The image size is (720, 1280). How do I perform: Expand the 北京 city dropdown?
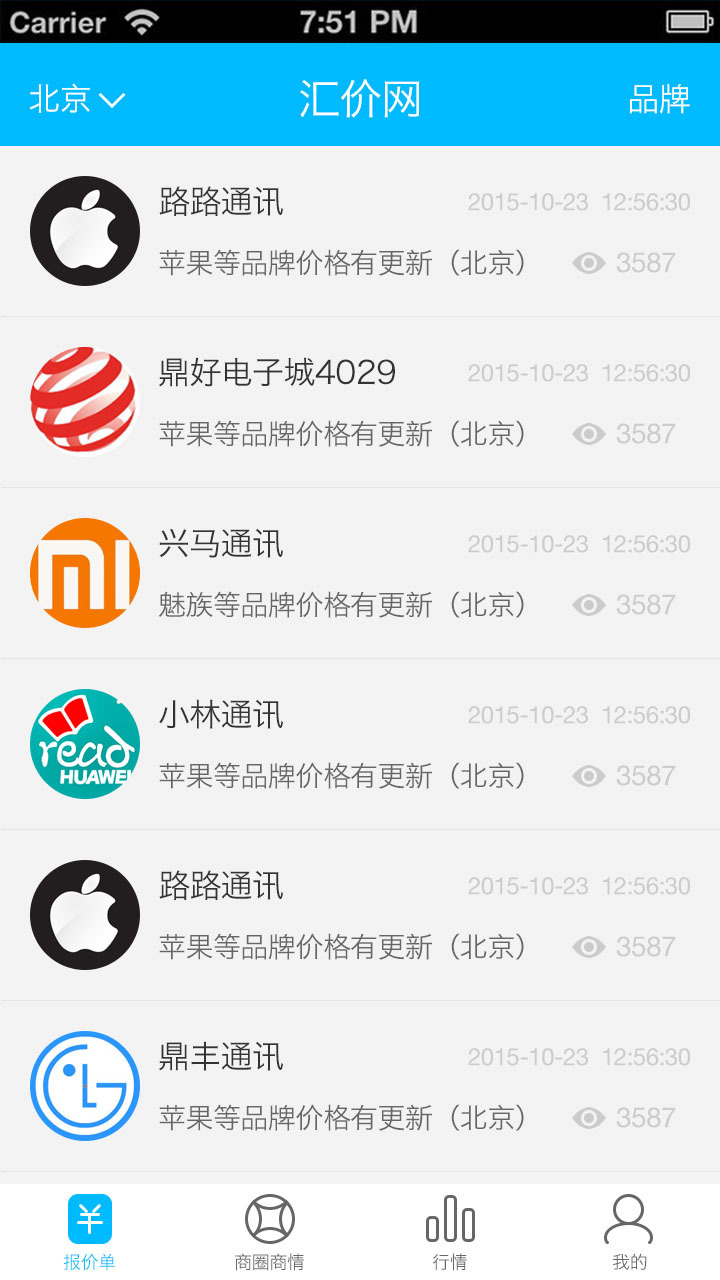click(x=77, y=99)
